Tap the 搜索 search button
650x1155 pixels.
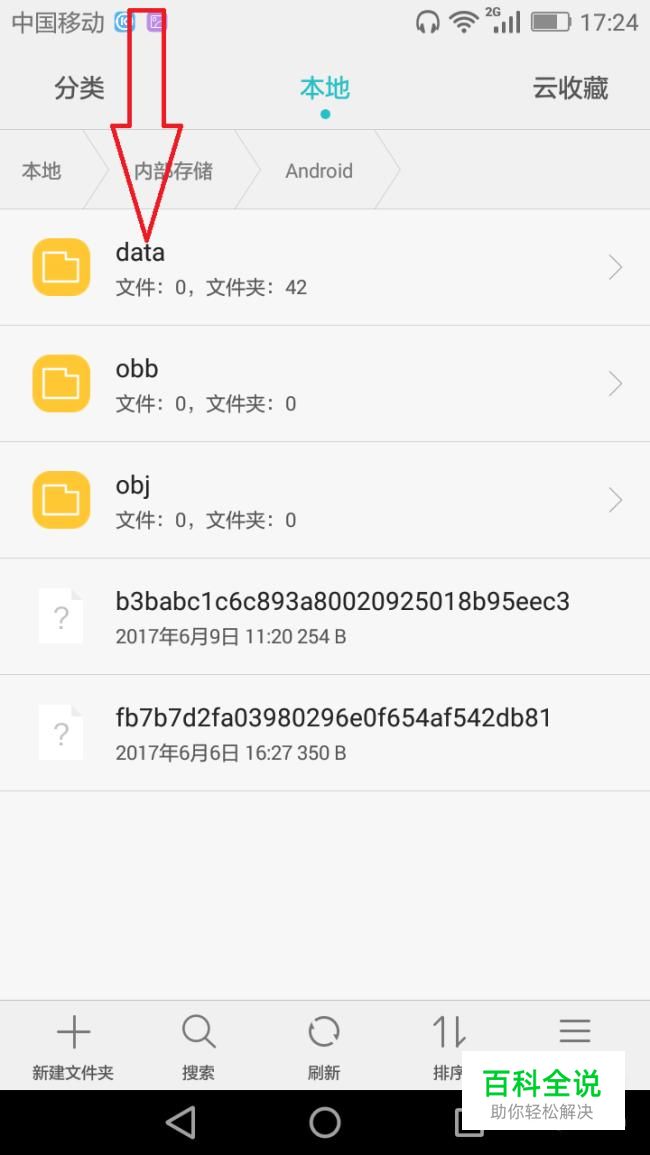[x=198, y=1046]
